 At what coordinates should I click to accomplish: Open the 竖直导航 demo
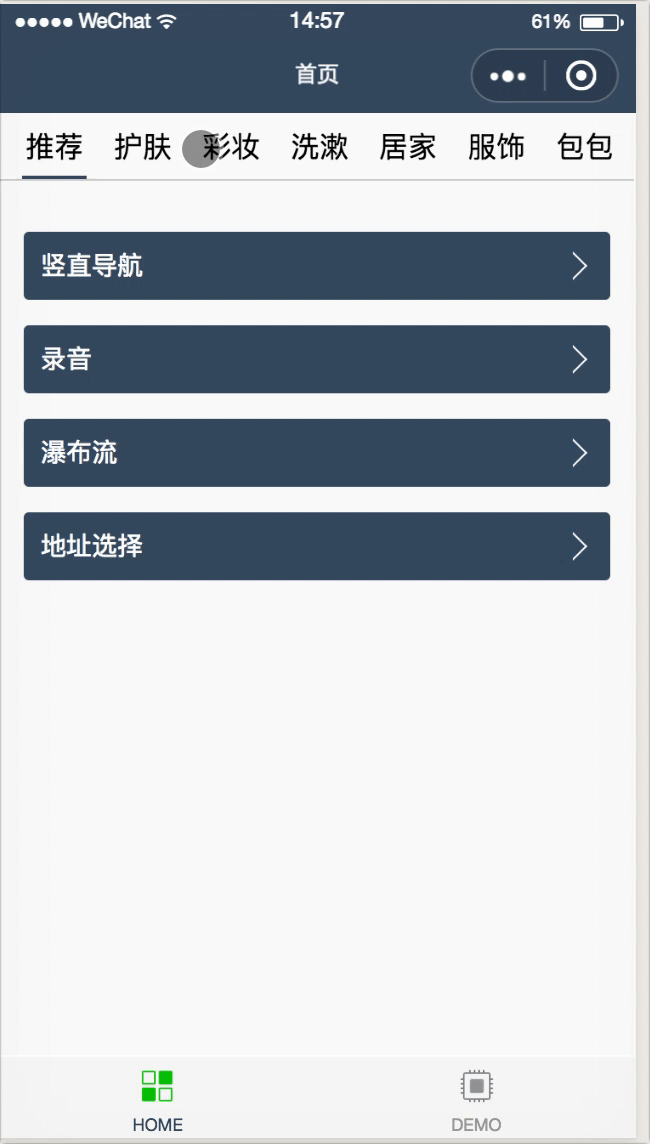(x=317, y=266)
